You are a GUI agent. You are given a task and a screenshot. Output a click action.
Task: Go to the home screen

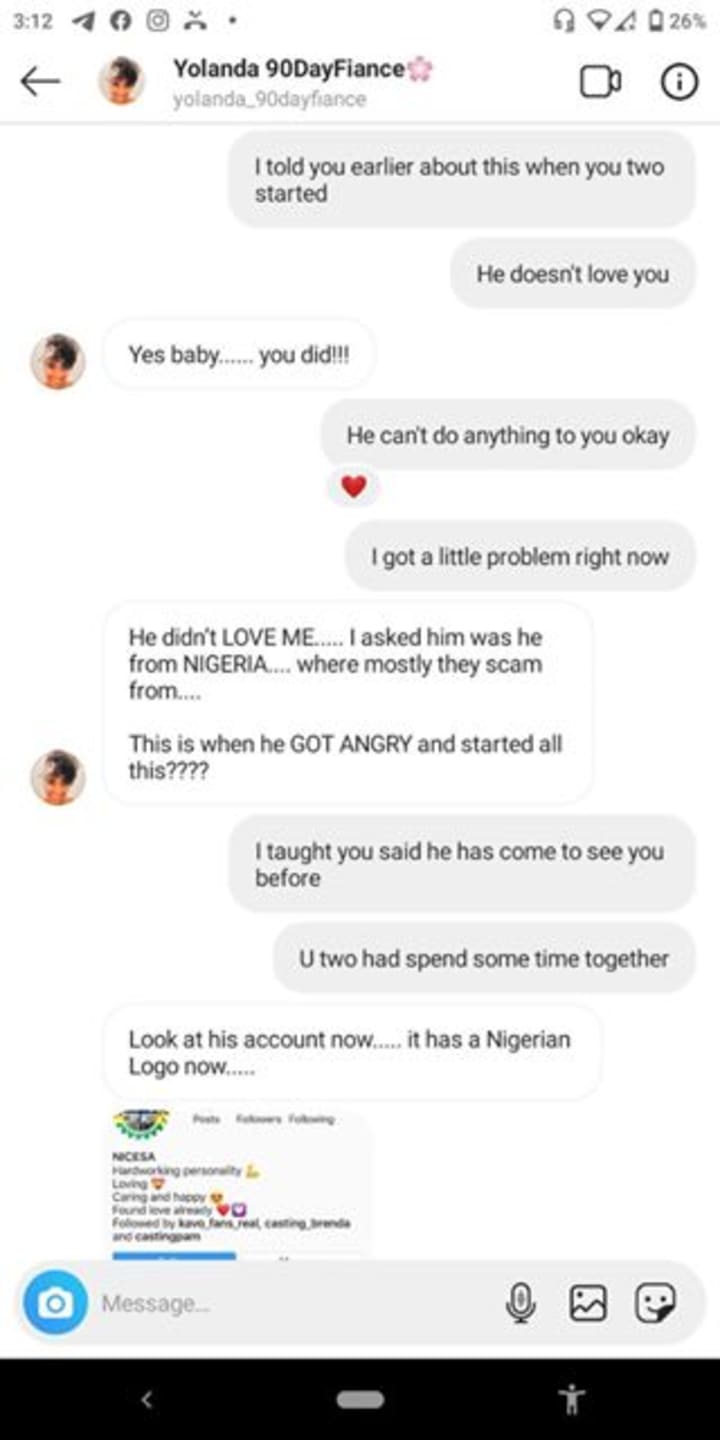point(360,1400)
